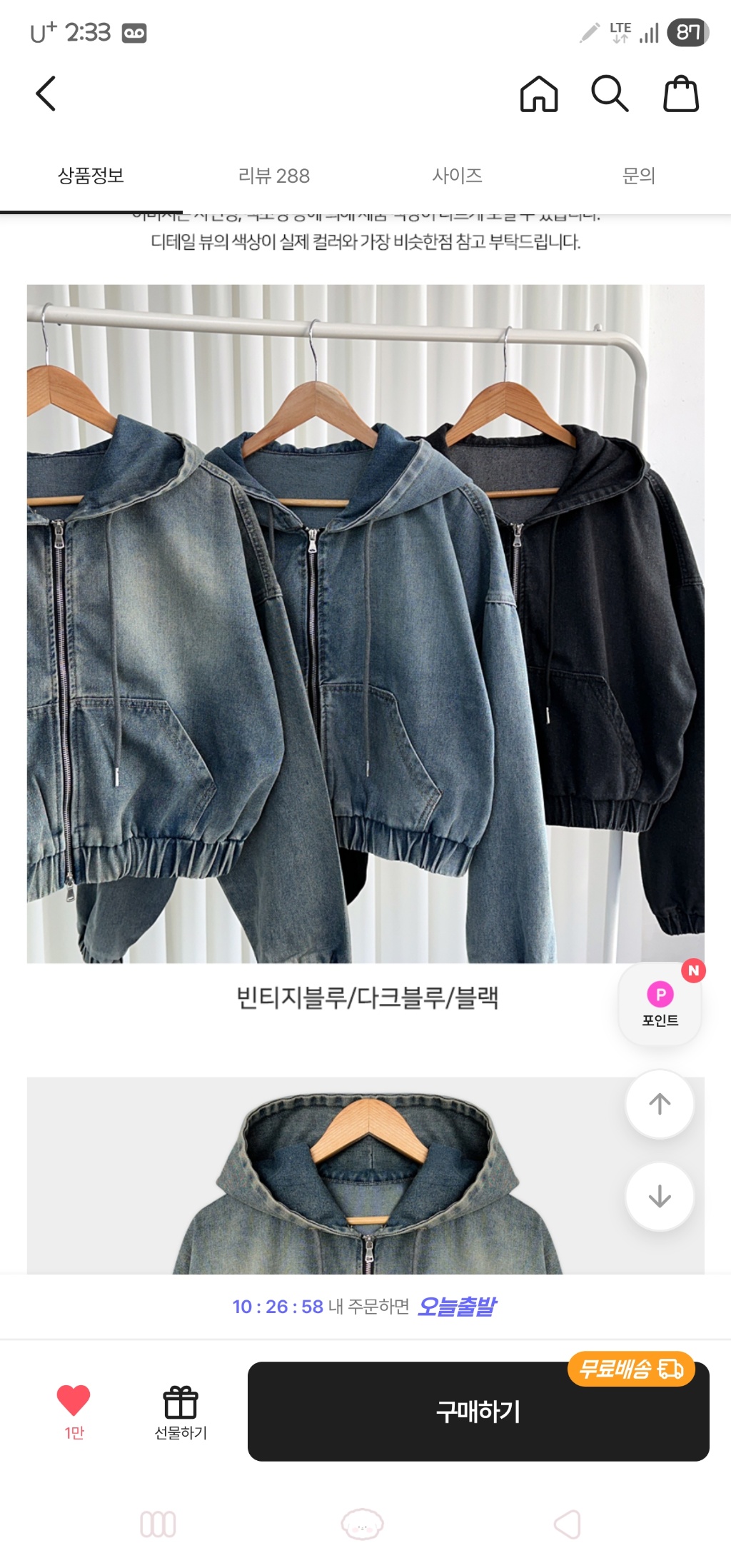Jump to bottom with the down arrow

[x=660, y=1196]
